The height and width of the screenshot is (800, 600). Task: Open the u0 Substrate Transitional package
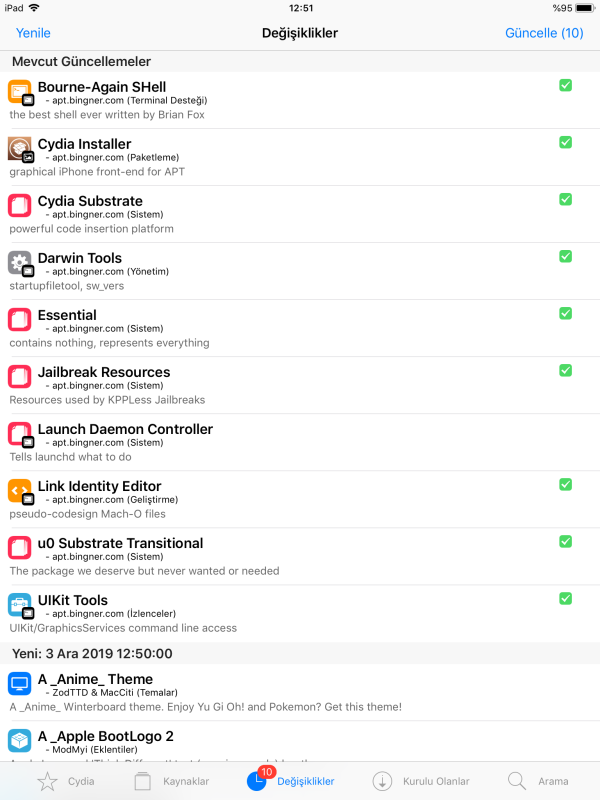pyautogui.click(x=280, y=556)
